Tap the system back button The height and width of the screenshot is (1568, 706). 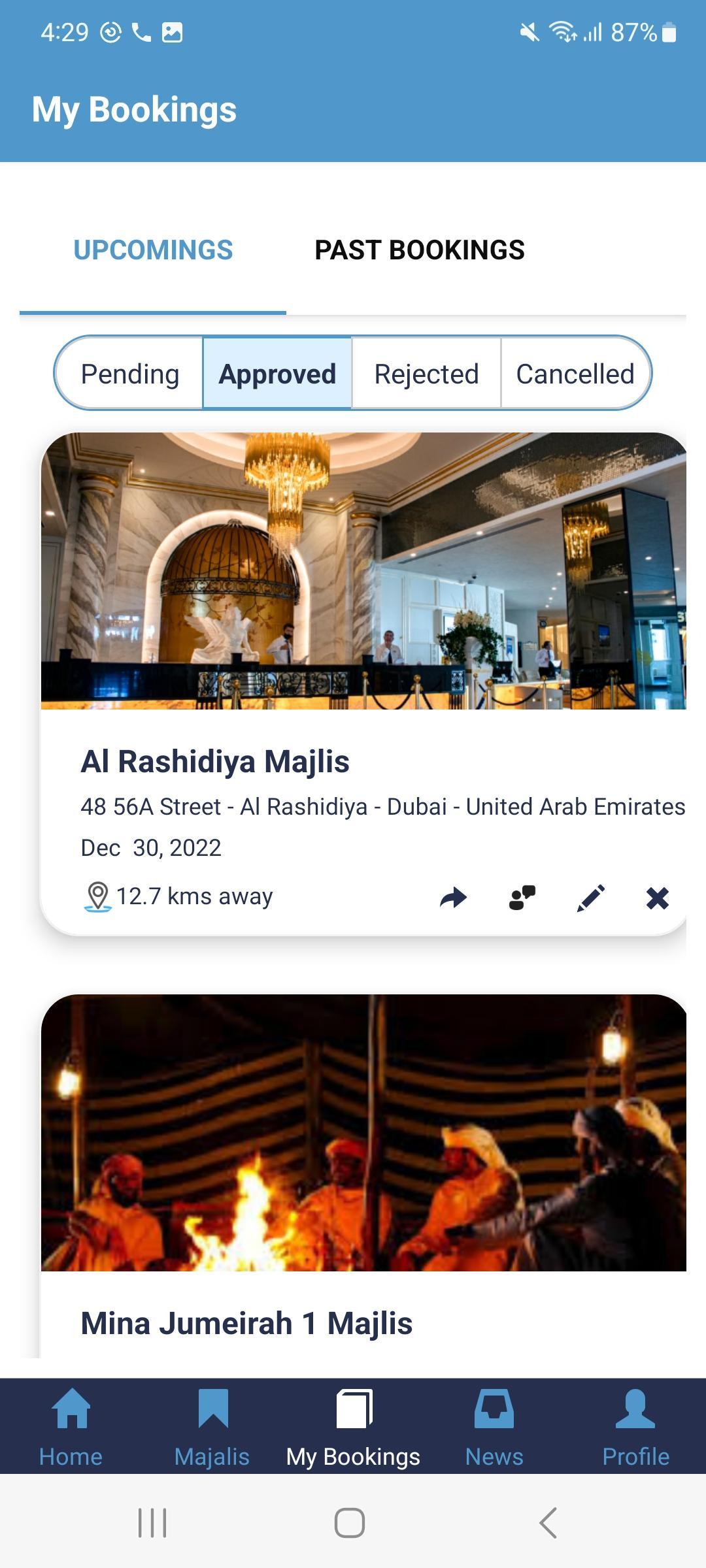click(x=548, y=1523)
